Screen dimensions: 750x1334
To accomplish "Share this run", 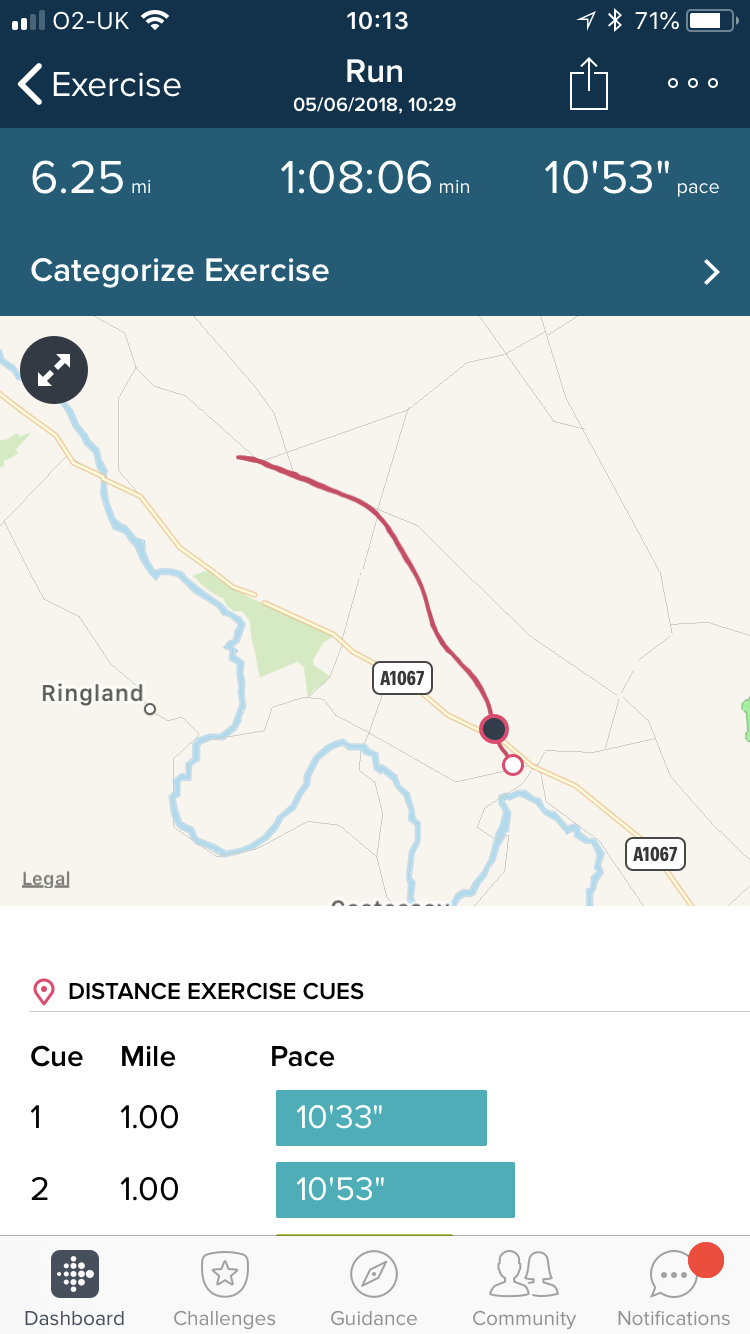I will pyautogui.click(x=589, y=84).
